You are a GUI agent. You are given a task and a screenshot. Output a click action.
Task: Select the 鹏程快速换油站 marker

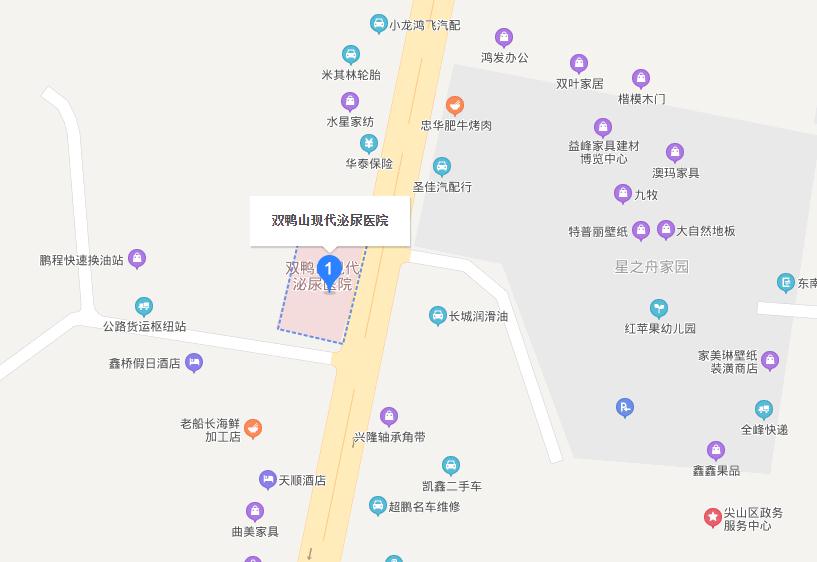138,259
